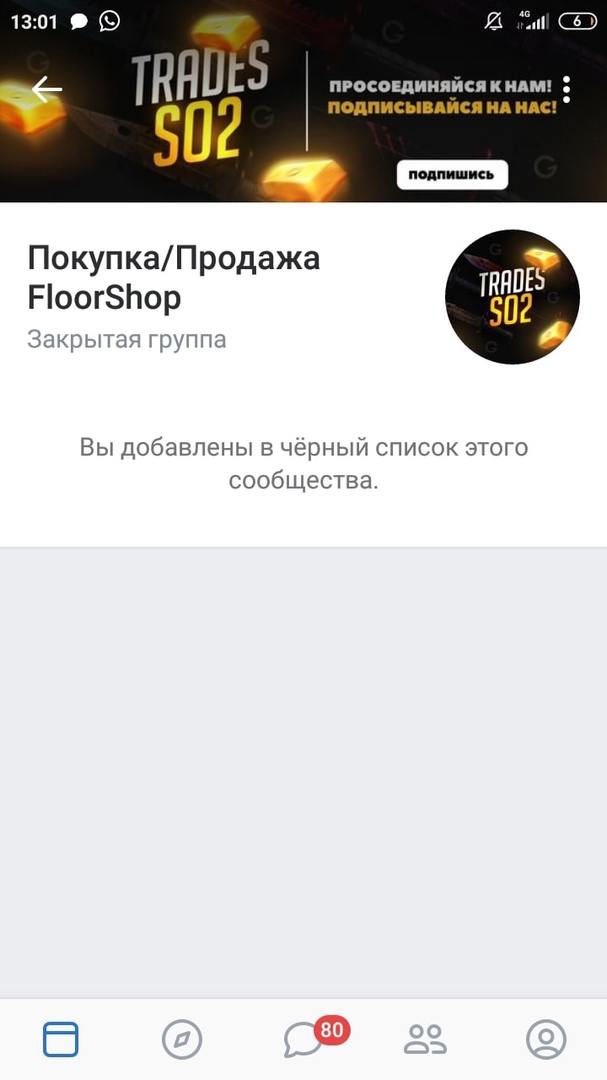This screenshot has height=1080, width=607.
Task: Open the Trades SO2 group avatar
Action: point(512,297)
